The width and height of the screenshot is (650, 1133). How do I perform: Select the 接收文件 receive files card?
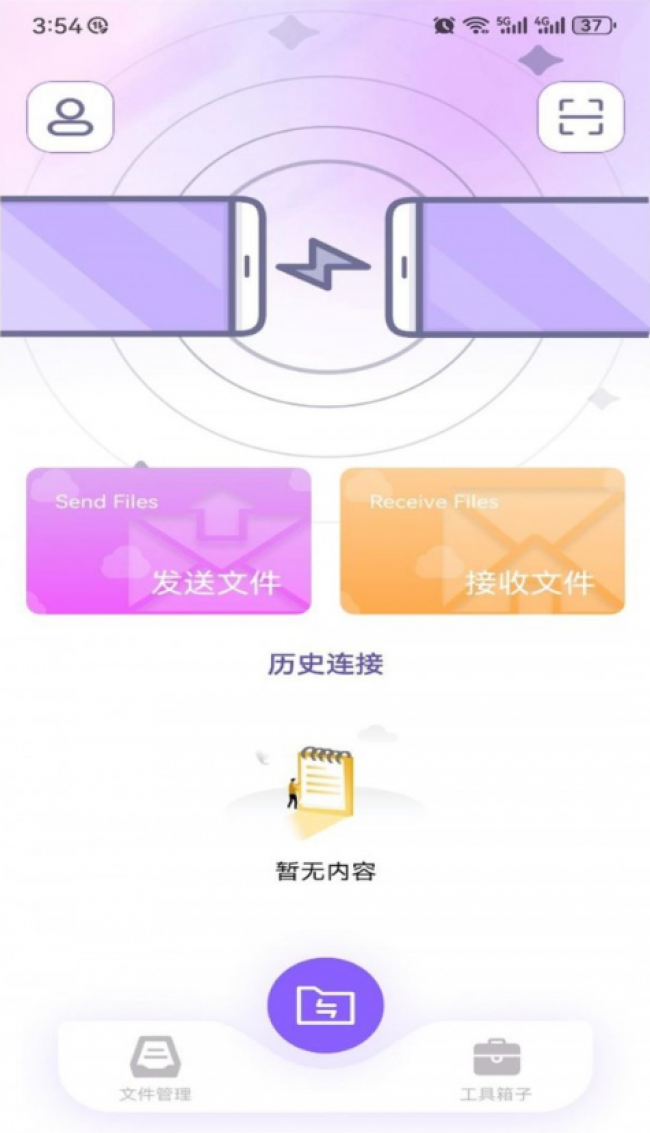[x=482, y=541]
